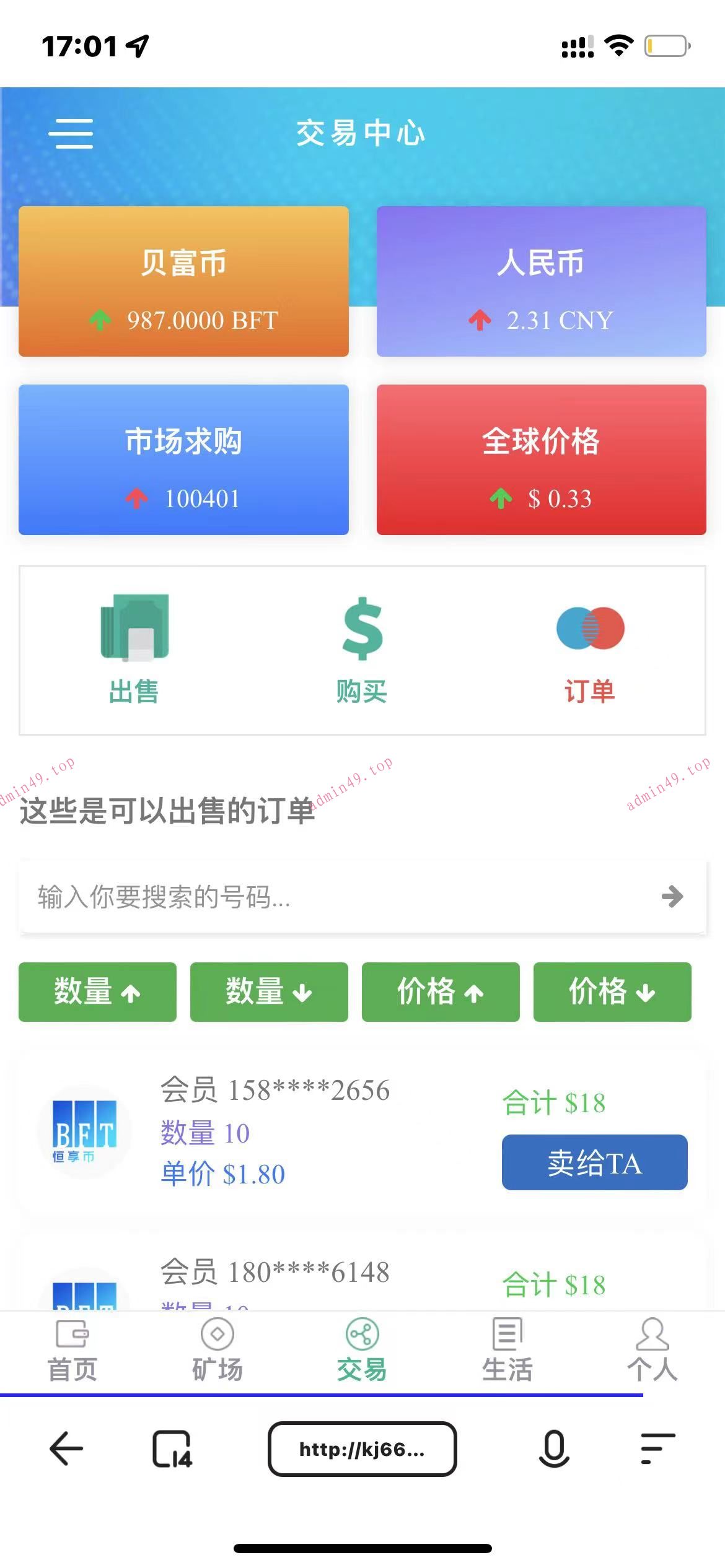Focus the number search field

point(335,897)
